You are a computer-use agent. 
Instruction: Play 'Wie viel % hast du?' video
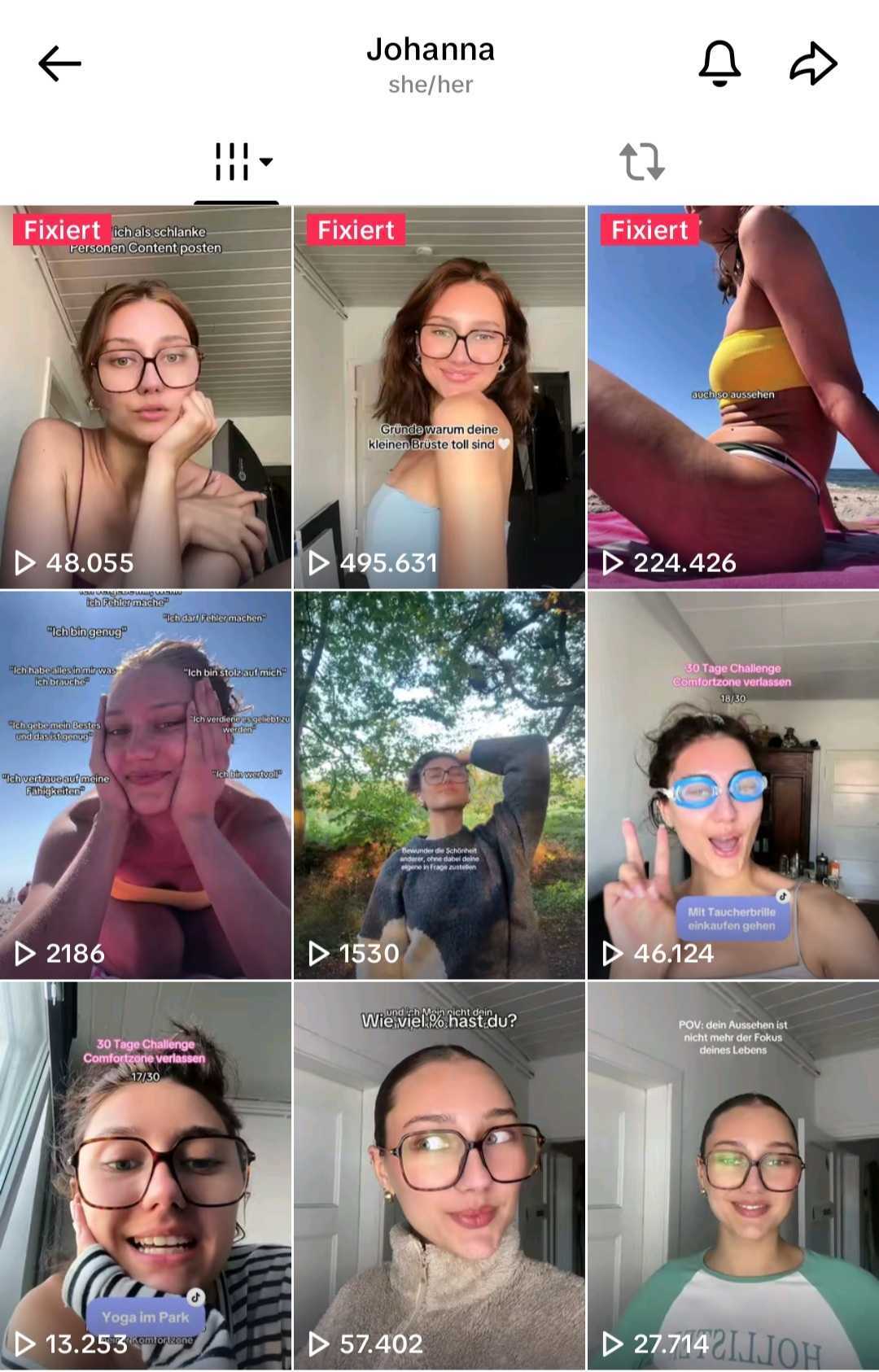[439, 1176]
